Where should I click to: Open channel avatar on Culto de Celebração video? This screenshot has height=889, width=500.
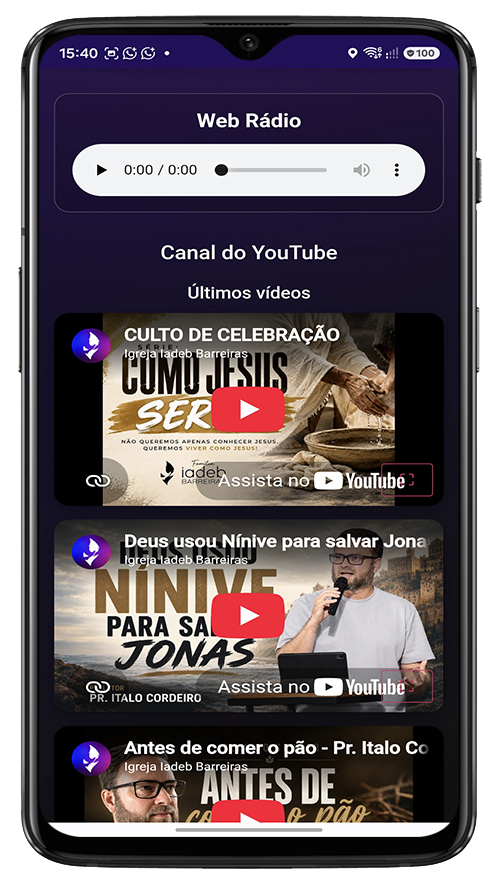pos(91,345)
